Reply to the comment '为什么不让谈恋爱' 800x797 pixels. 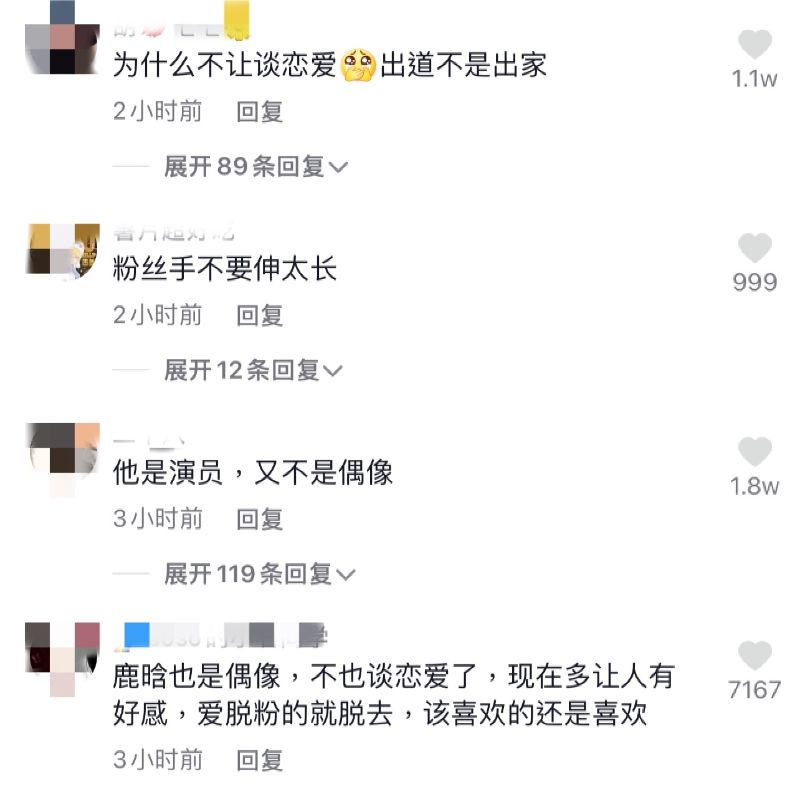tap(260, 111)
